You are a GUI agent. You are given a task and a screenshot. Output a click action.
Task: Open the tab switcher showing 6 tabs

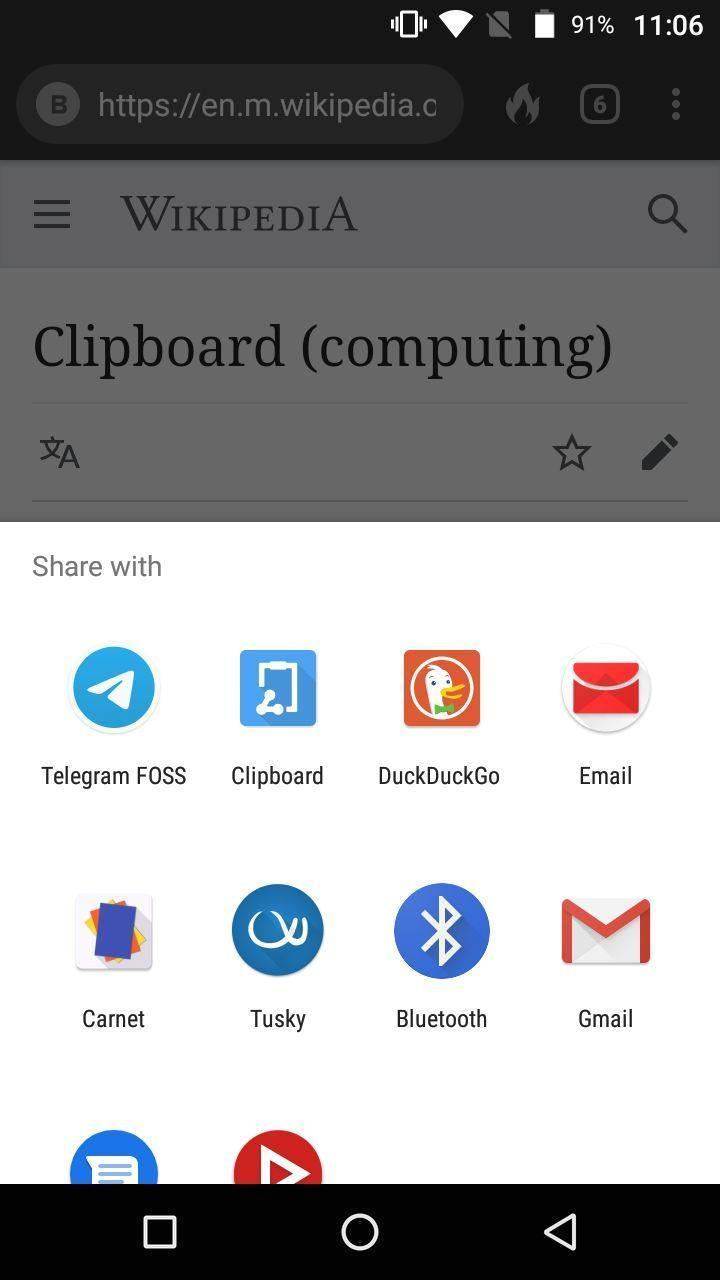[x=599, y=104]
